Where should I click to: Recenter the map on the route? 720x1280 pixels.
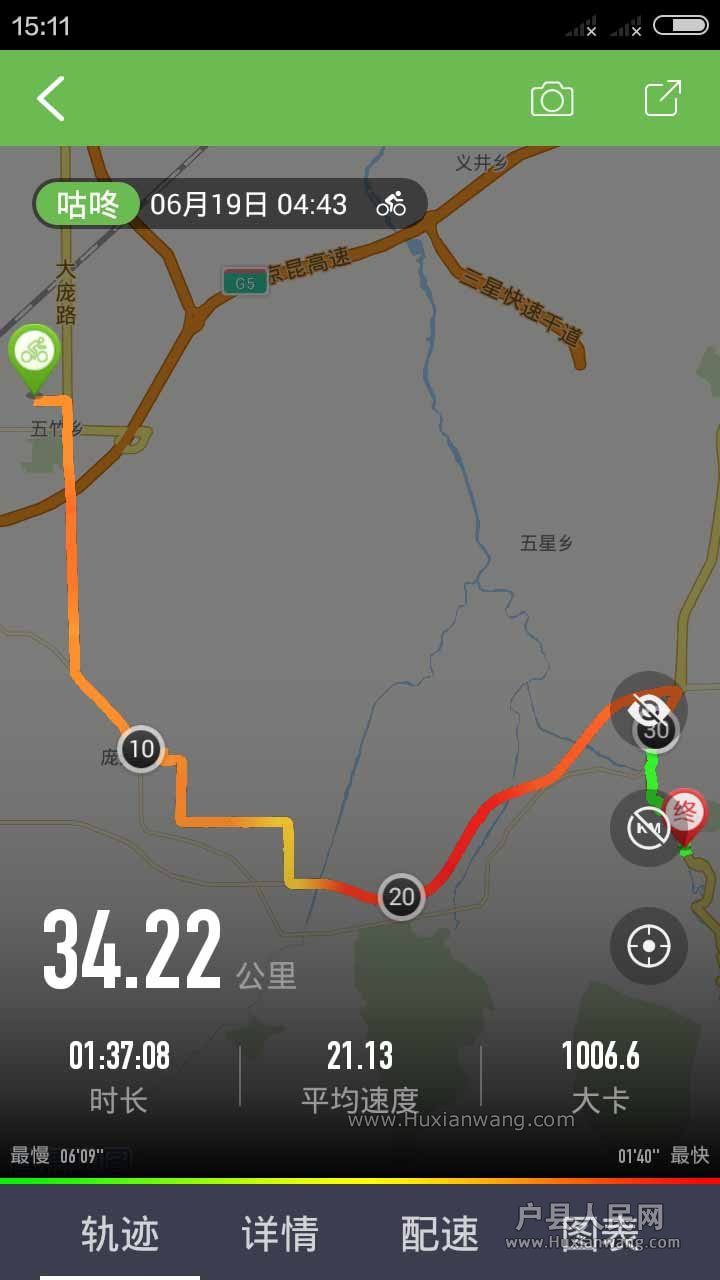648,946
